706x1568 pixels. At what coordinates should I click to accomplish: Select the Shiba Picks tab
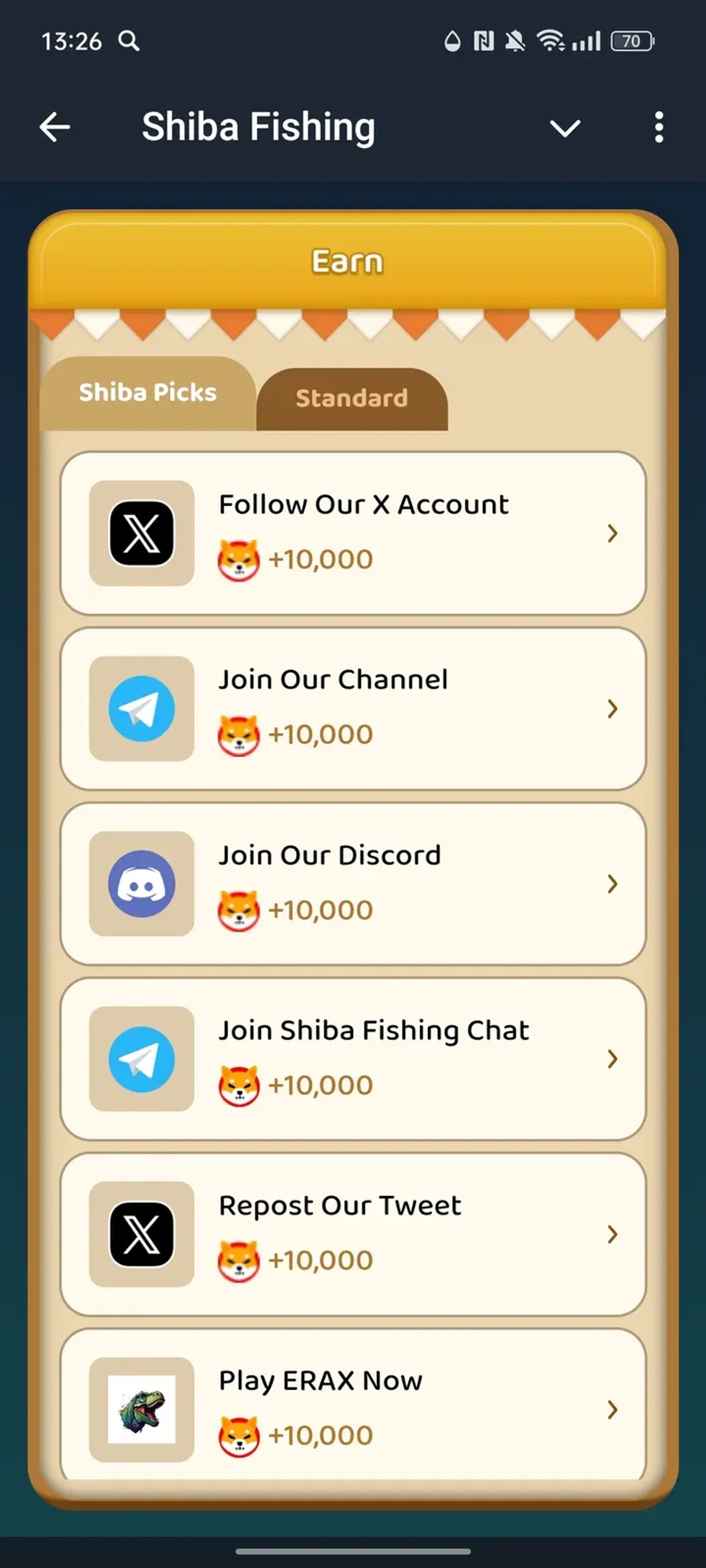pos(147,392)
